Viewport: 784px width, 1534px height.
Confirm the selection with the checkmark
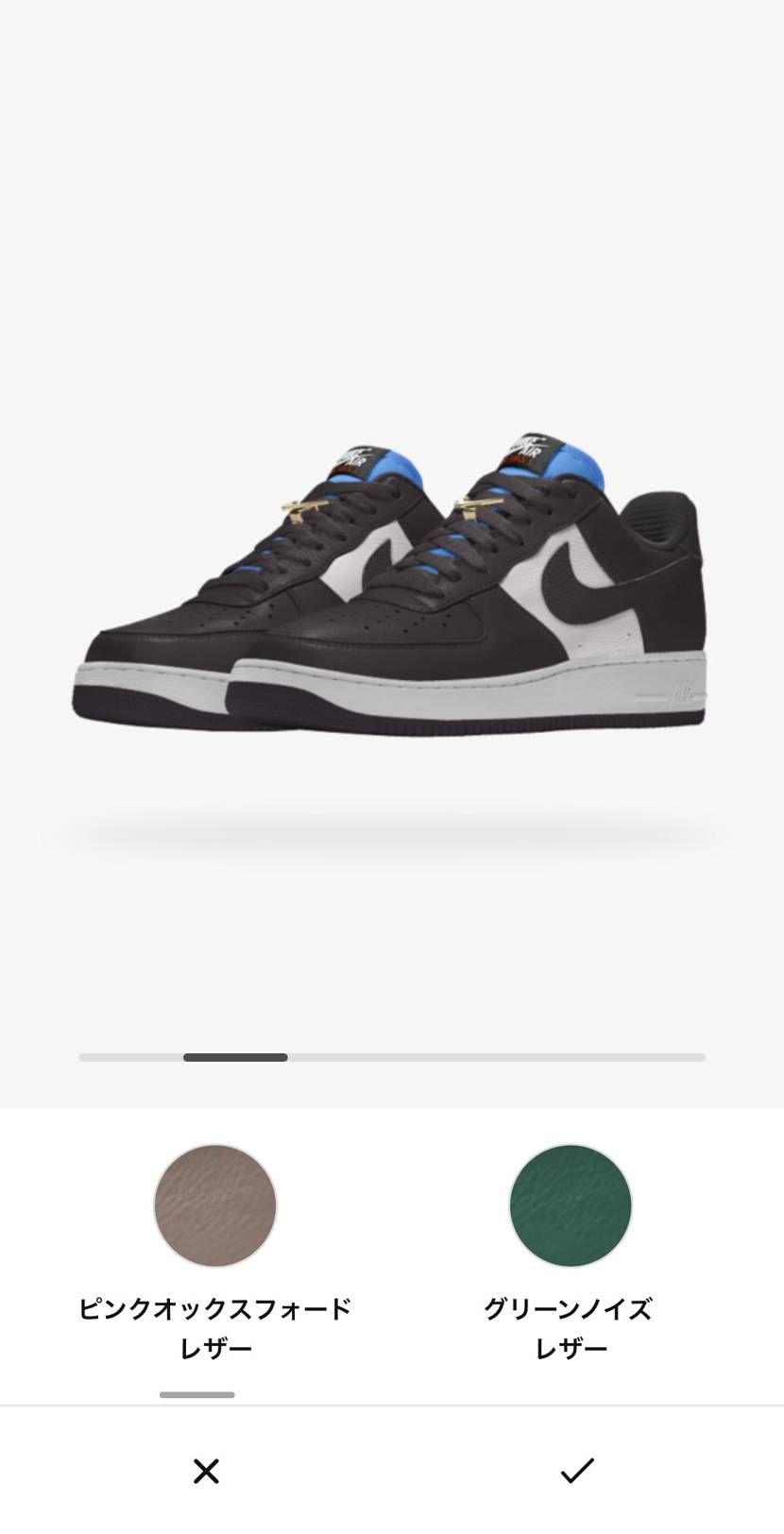click(576, 1471)
